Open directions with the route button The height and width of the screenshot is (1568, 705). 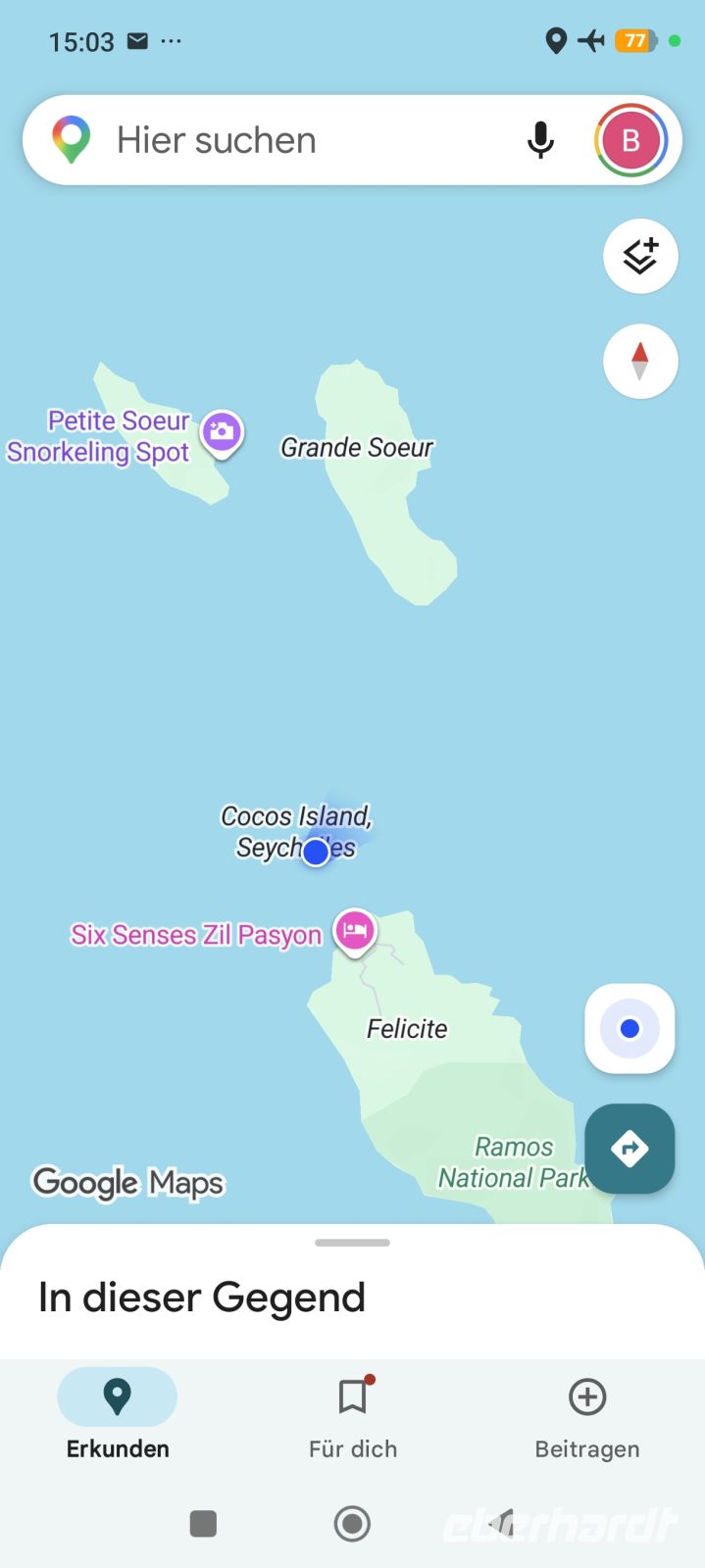coord(629,1149)
